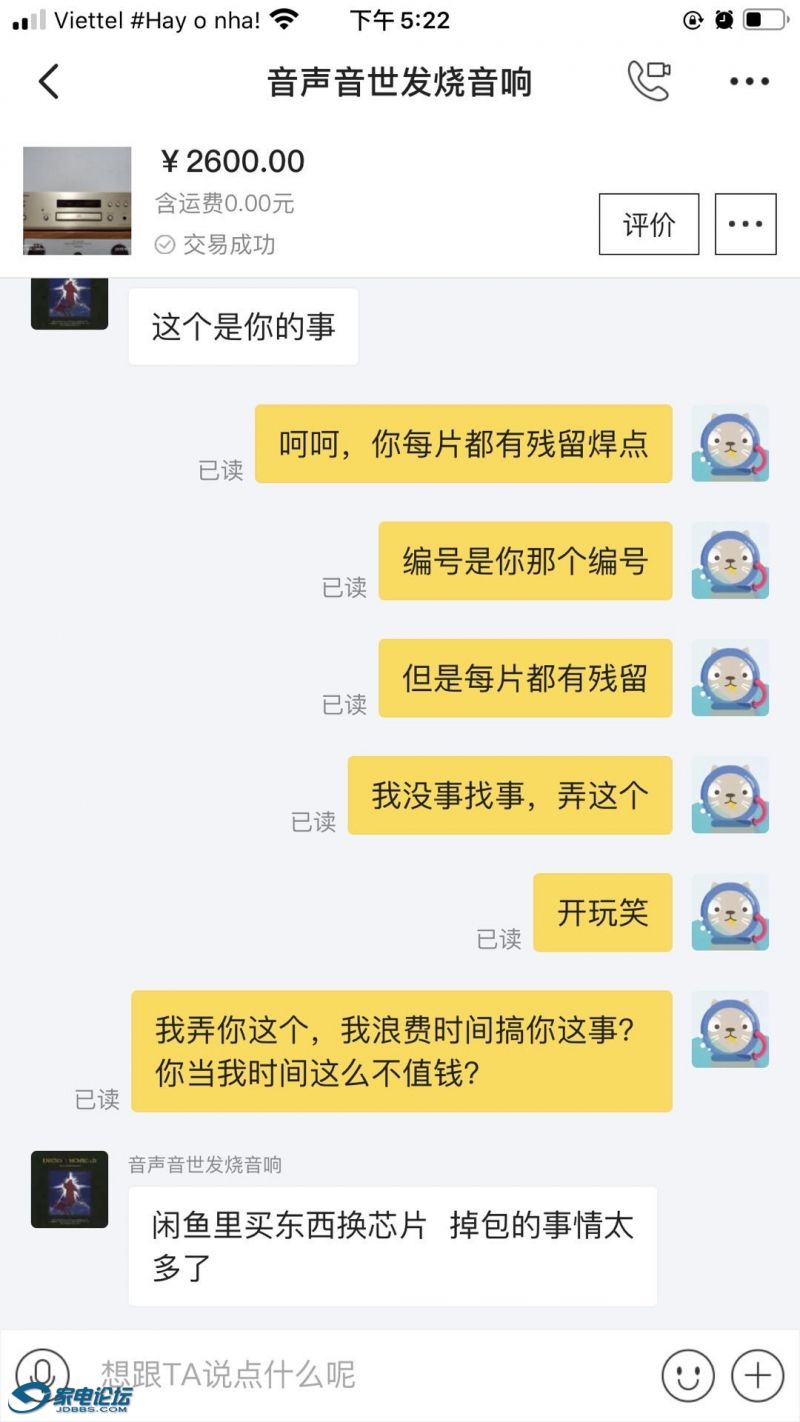Open the emoji picker
The width and height of the screenshot is (800, 1422).
coord(688,1375)
